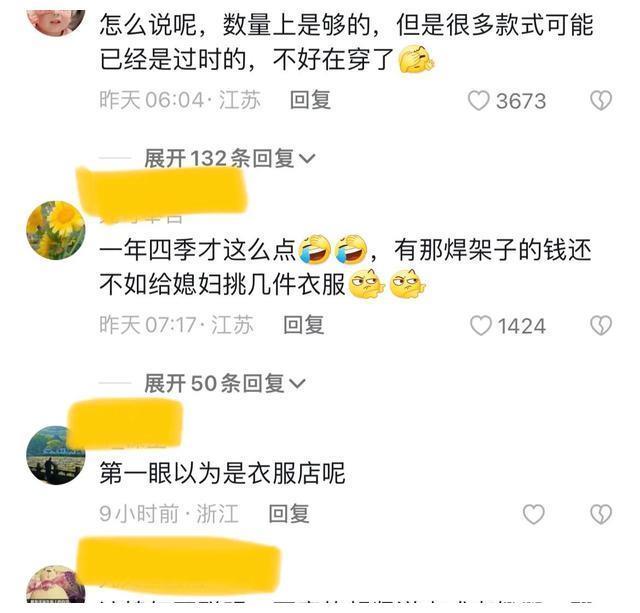Open the profile of the 衣服店 commenter
Viewport: 640px width, 613px height.
(x=55, y=455)
